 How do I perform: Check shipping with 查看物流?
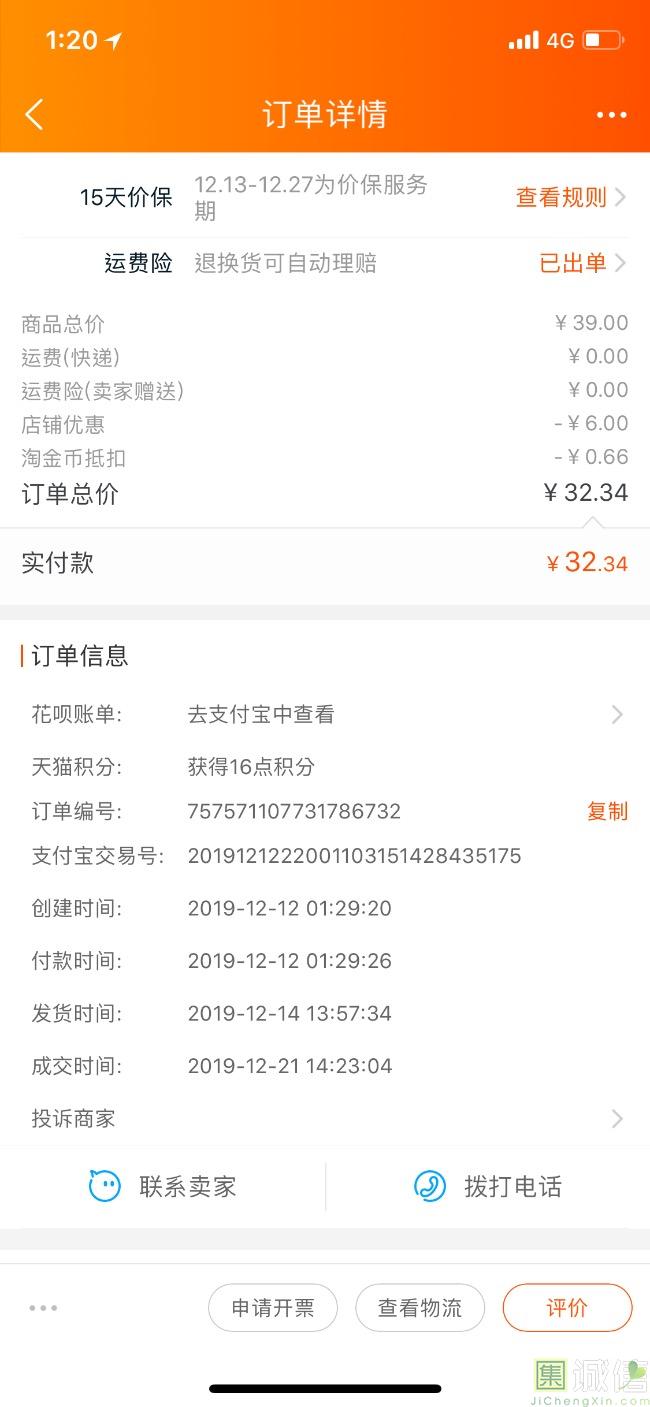[420, 1308]
